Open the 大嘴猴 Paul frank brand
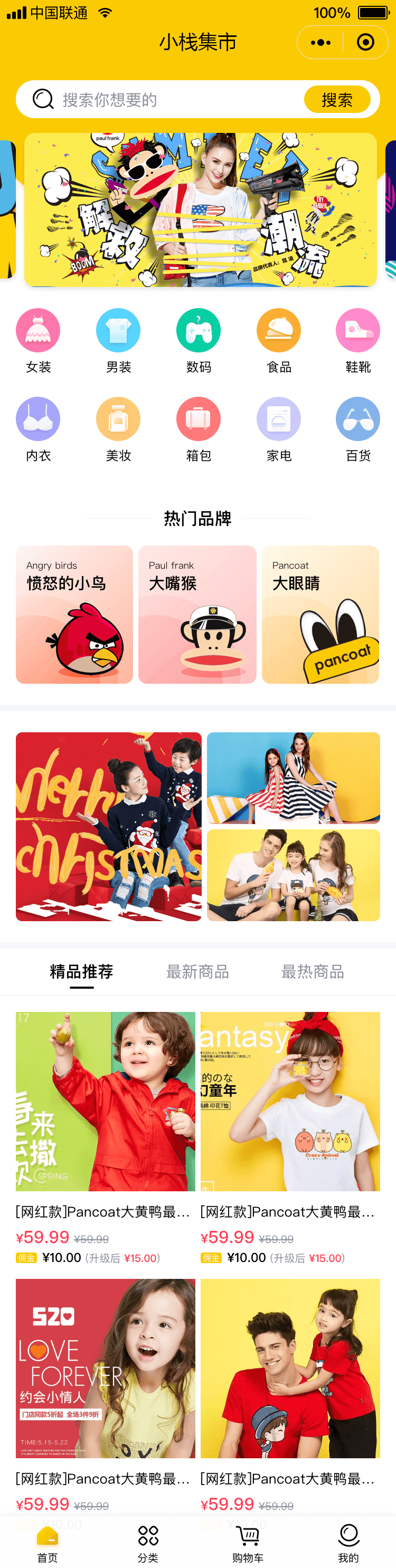 [197, 614]
